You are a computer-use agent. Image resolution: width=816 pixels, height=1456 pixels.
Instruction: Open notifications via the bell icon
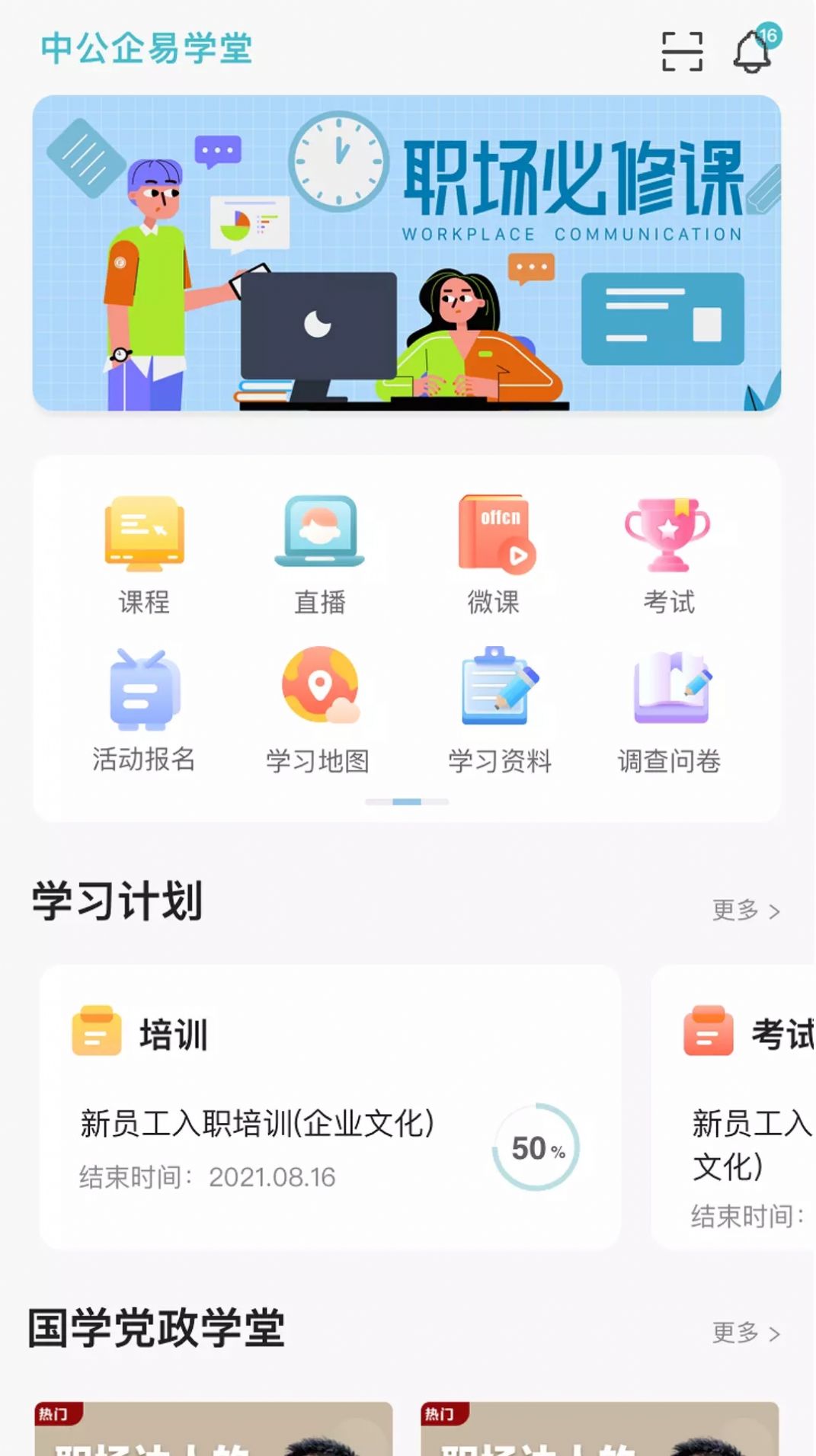pyautogui.click(x=750, y=53)
